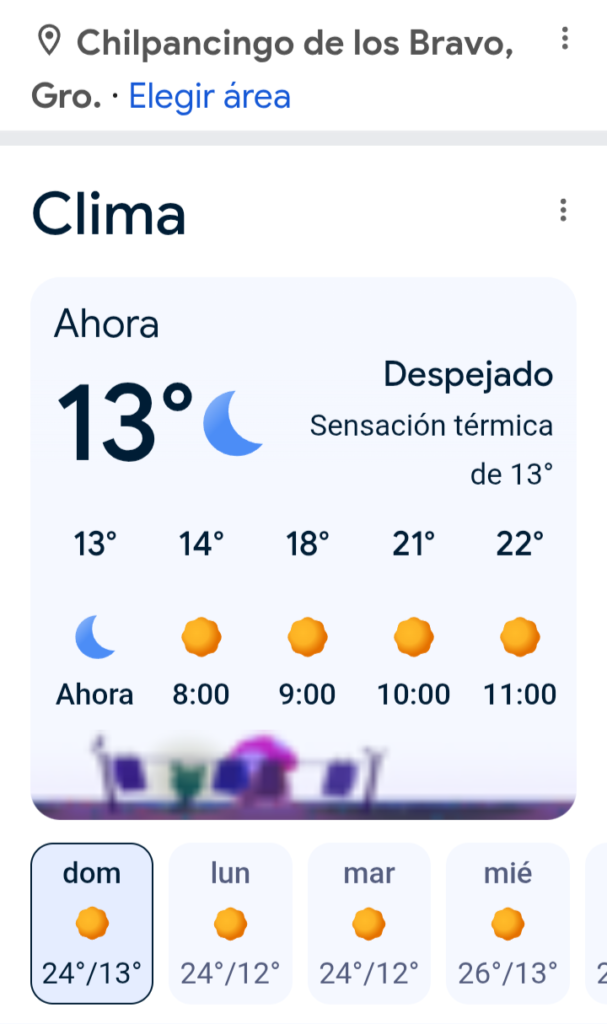This screenshot has height=1024, width=607.
Task: Open the location overflow menu beside Chilpancingo
Action: (565, 40)
